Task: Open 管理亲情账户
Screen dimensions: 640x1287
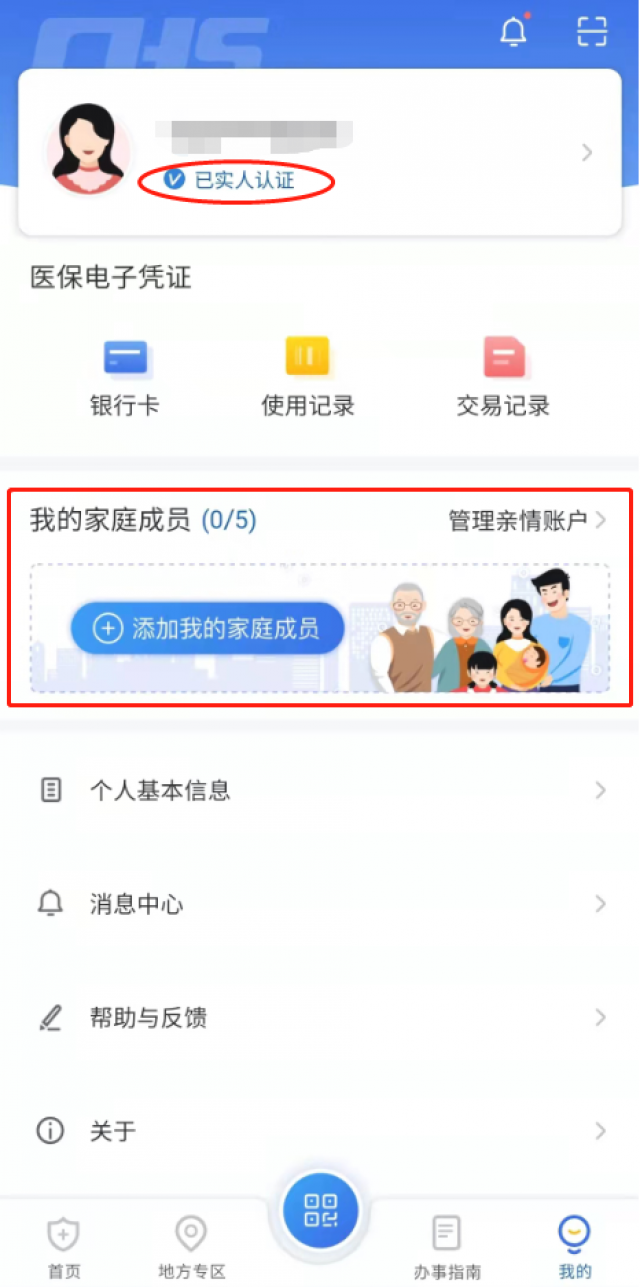Action: (526, 521)
